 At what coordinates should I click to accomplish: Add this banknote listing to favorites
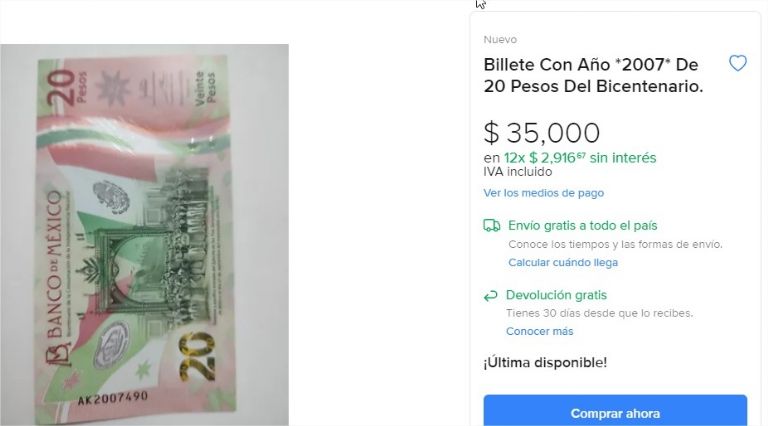click(x=737, y=64)
